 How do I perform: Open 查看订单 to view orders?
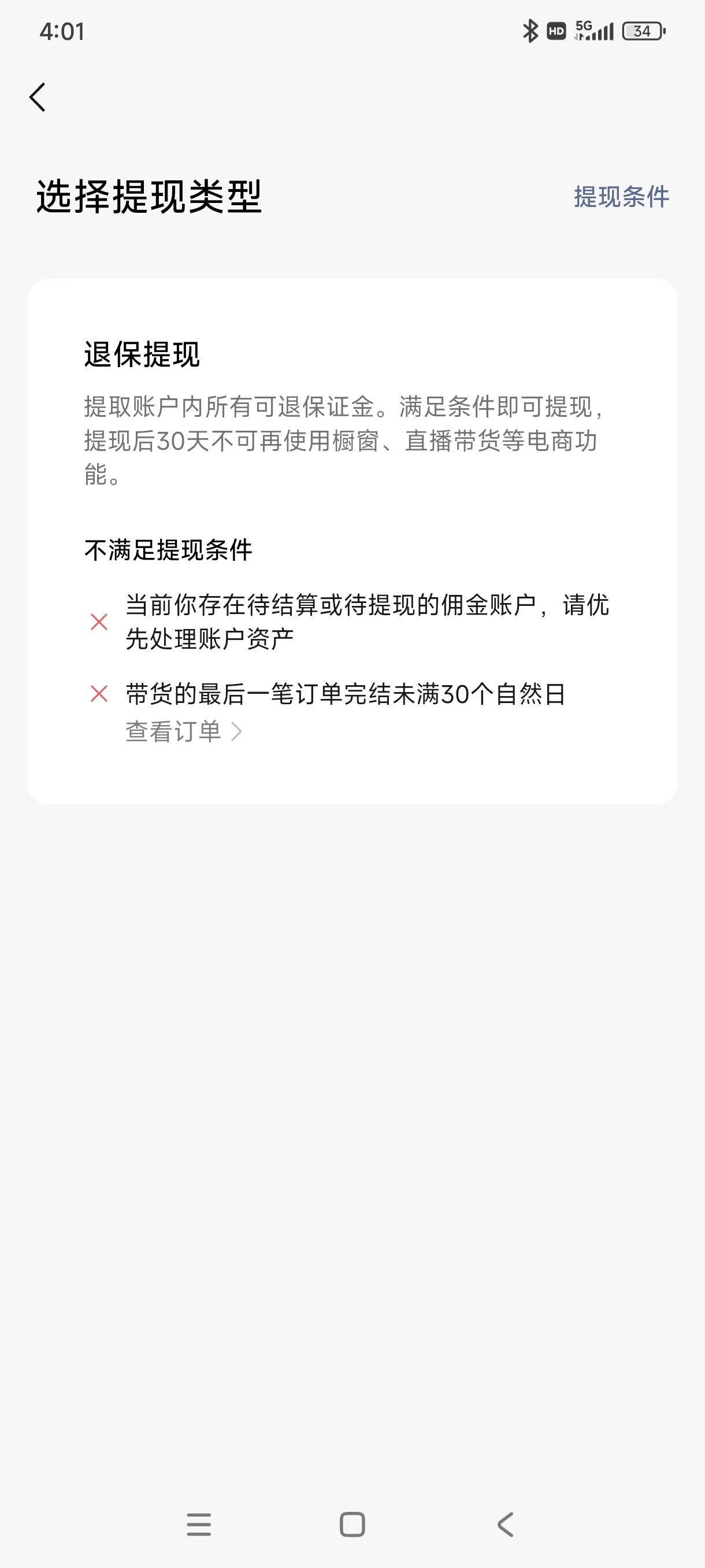coord(184,731)
